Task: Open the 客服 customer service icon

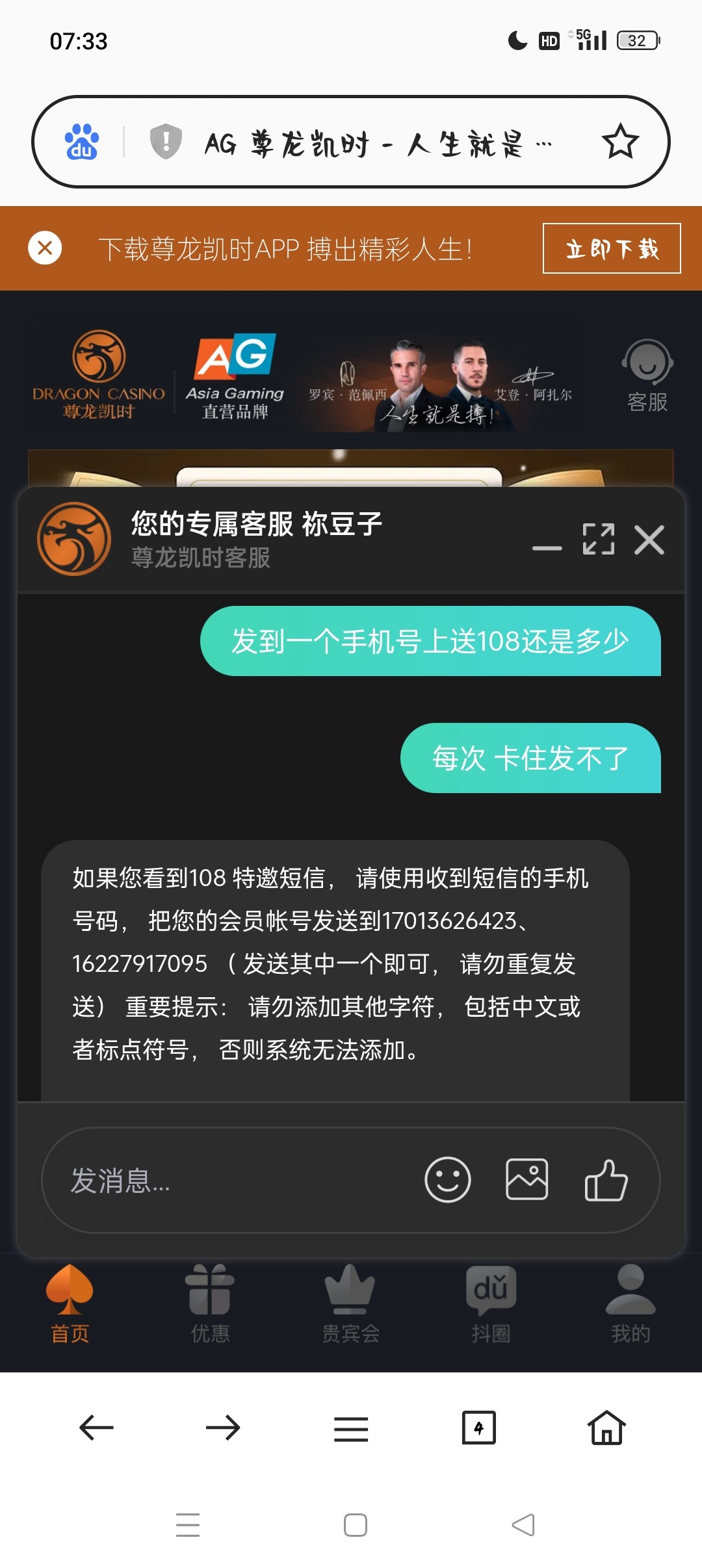Action: click(647, 376)
